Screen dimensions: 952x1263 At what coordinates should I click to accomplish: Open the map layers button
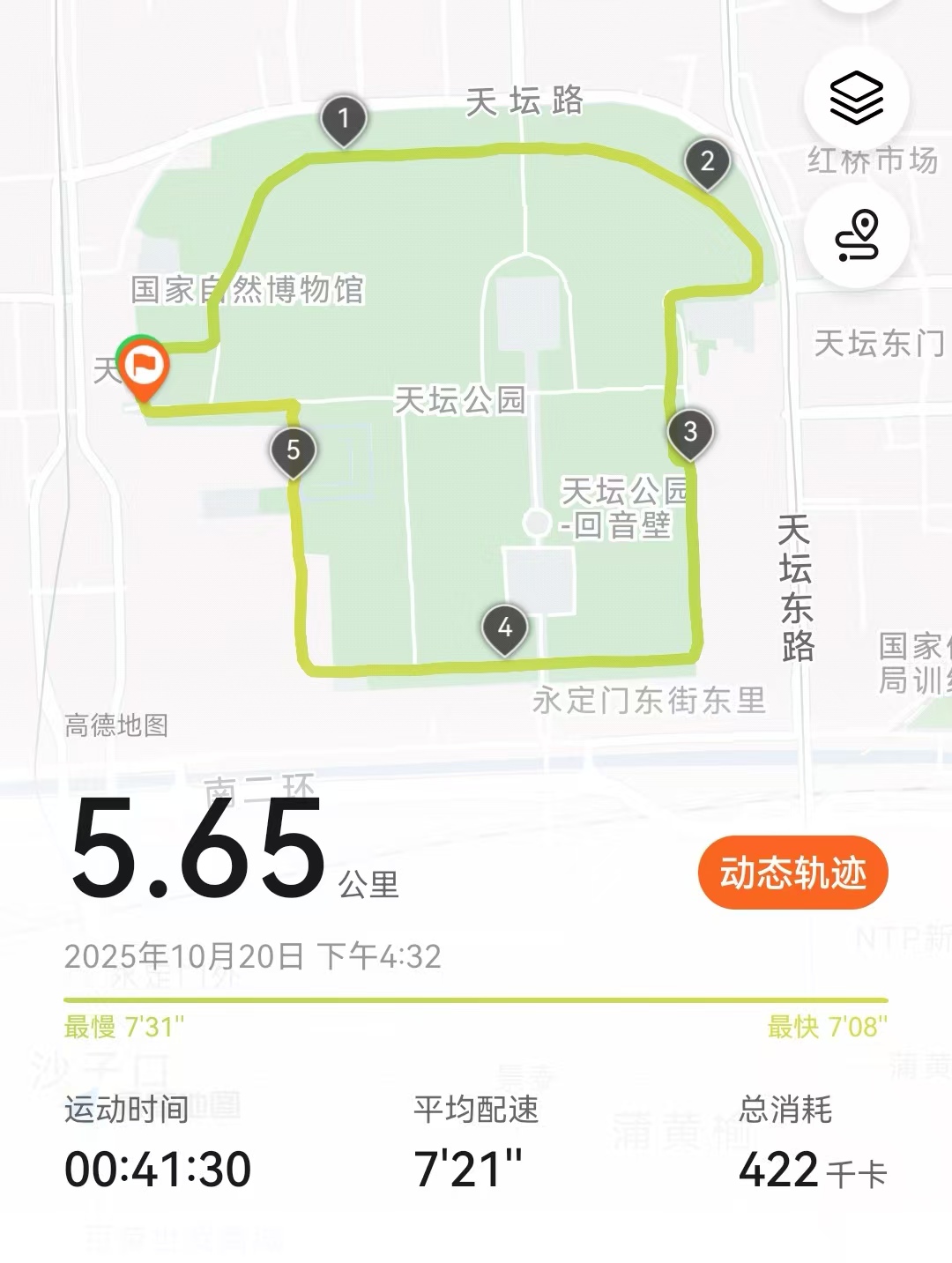(x=856, y=97)
